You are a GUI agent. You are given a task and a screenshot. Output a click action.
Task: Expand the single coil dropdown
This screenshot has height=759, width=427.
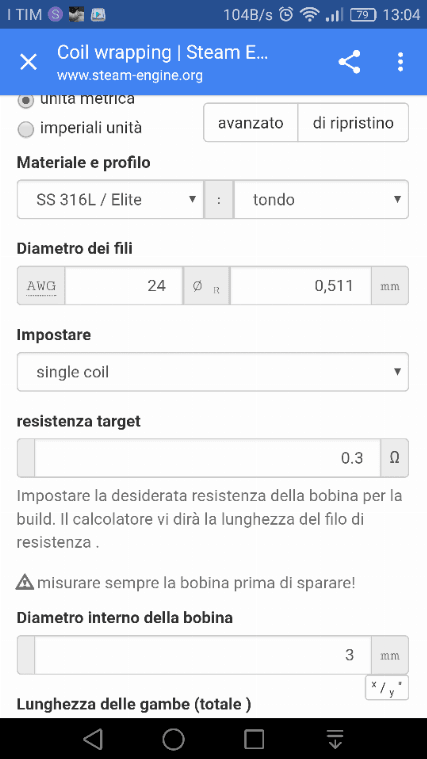[213, 372]
